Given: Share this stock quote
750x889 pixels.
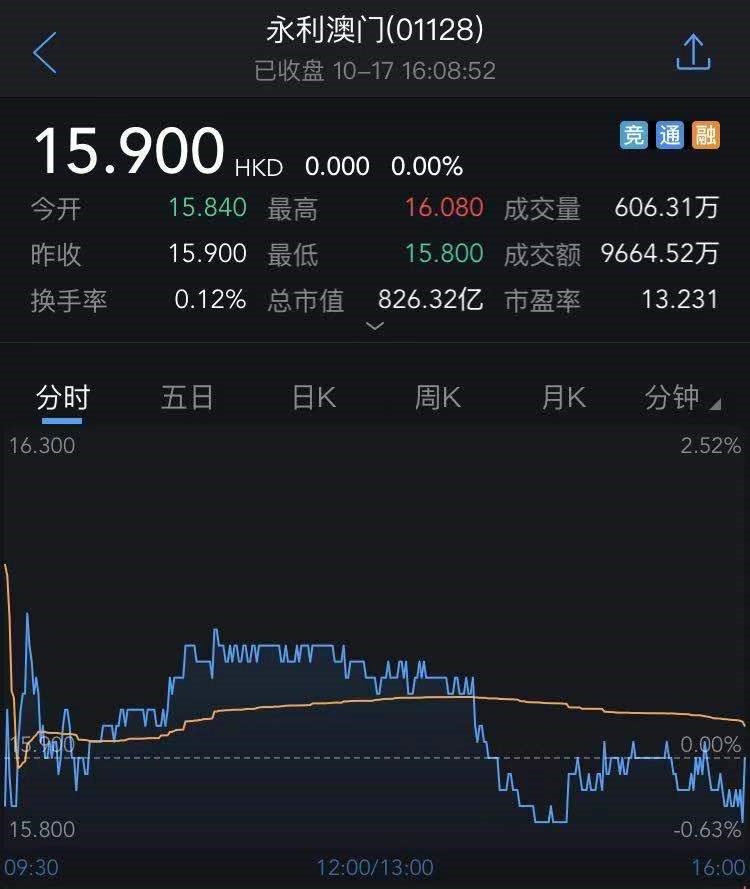Looking at the screenshot, I should [x=693, y=52].
